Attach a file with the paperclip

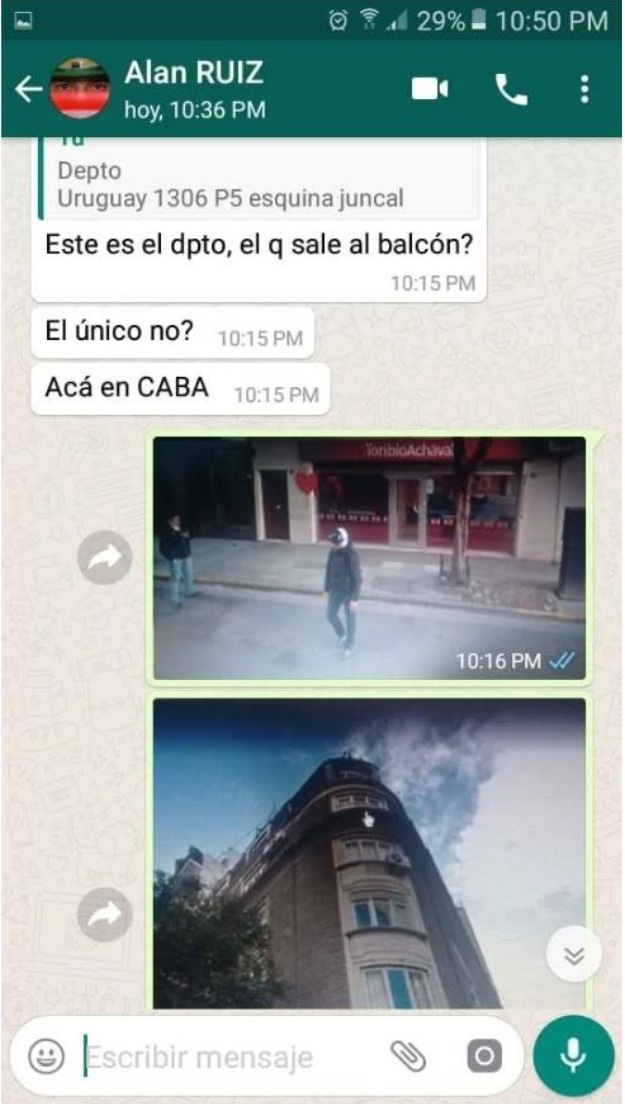(408, 1056)
